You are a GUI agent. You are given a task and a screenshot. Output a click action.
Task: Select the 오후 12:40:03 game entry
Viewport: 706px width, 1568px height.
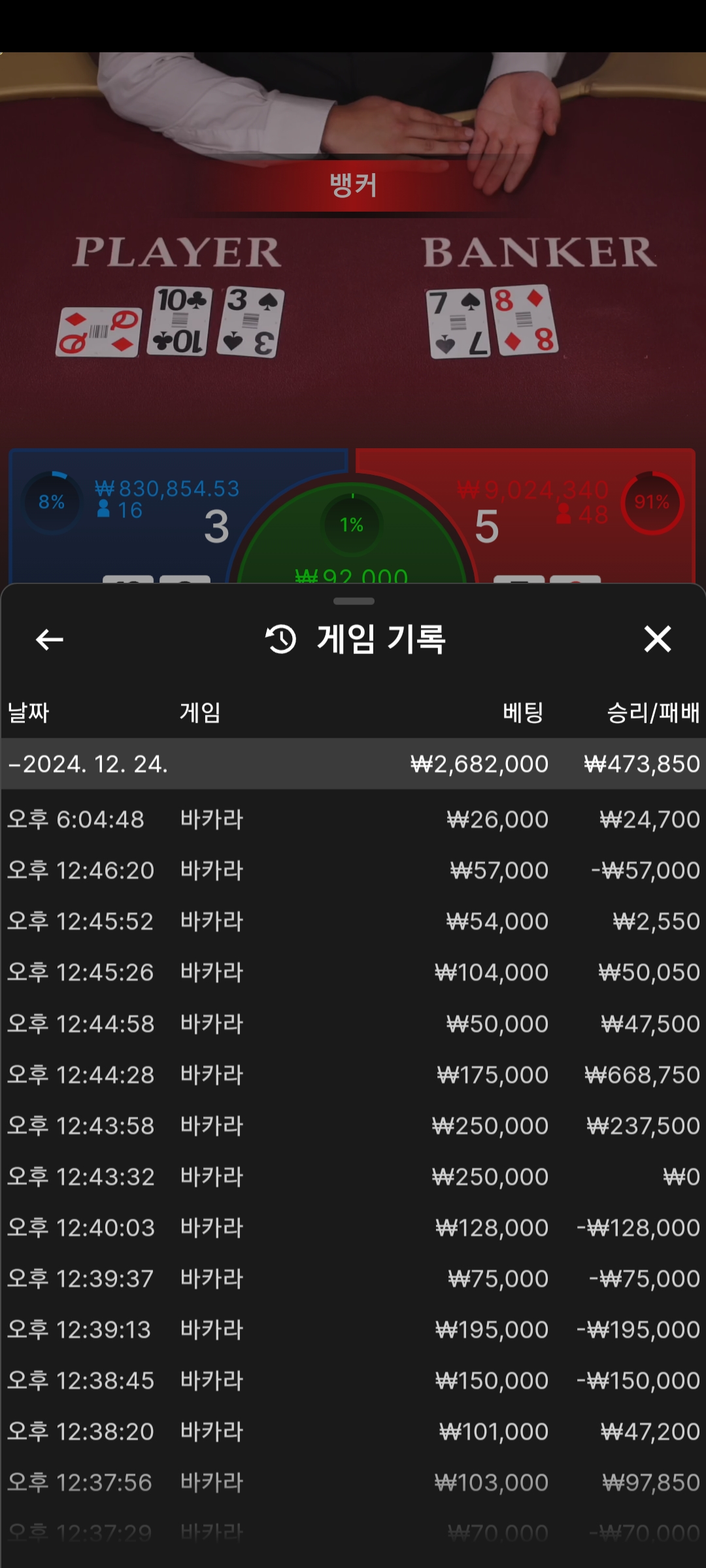tap(353, 1228)
